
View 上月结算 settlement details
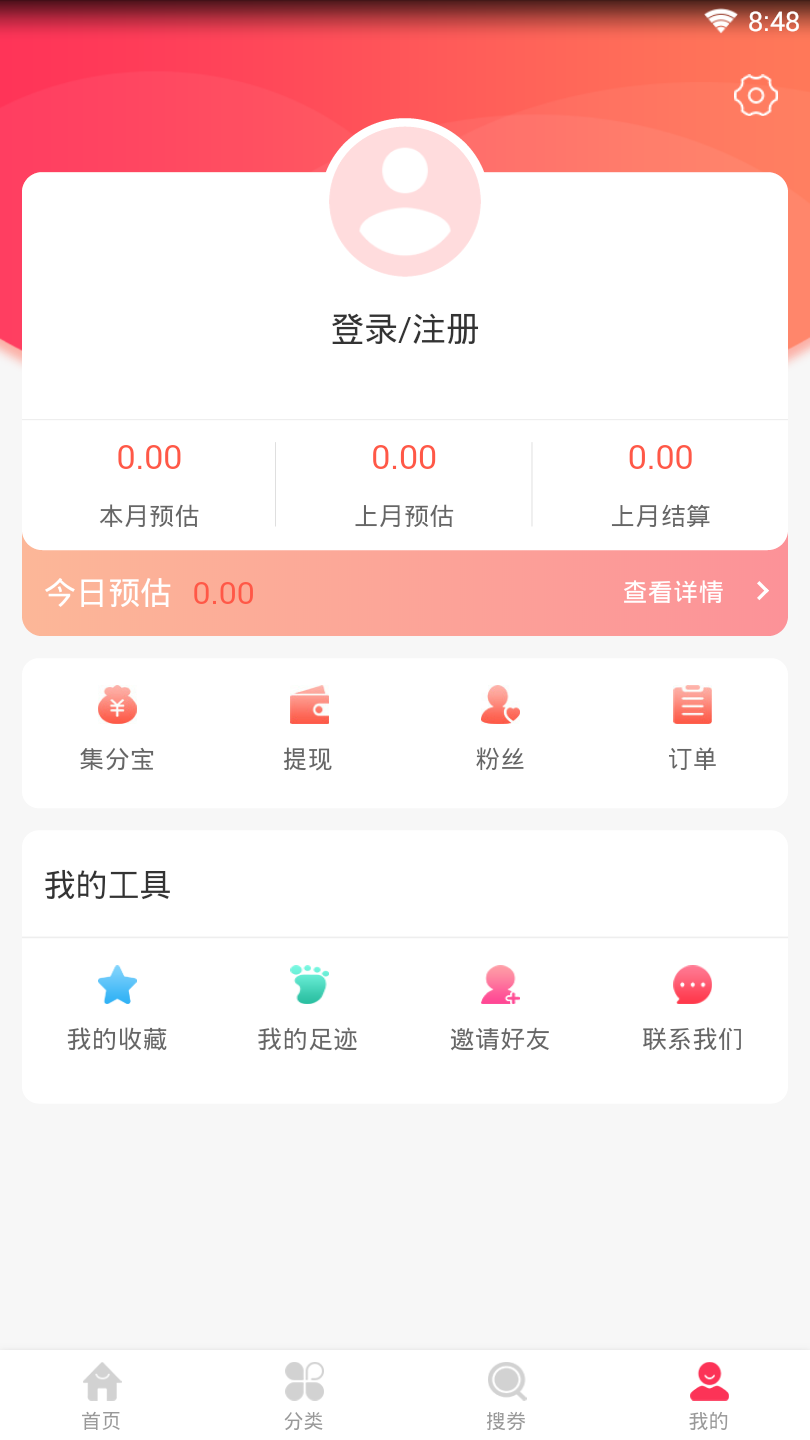660,483
